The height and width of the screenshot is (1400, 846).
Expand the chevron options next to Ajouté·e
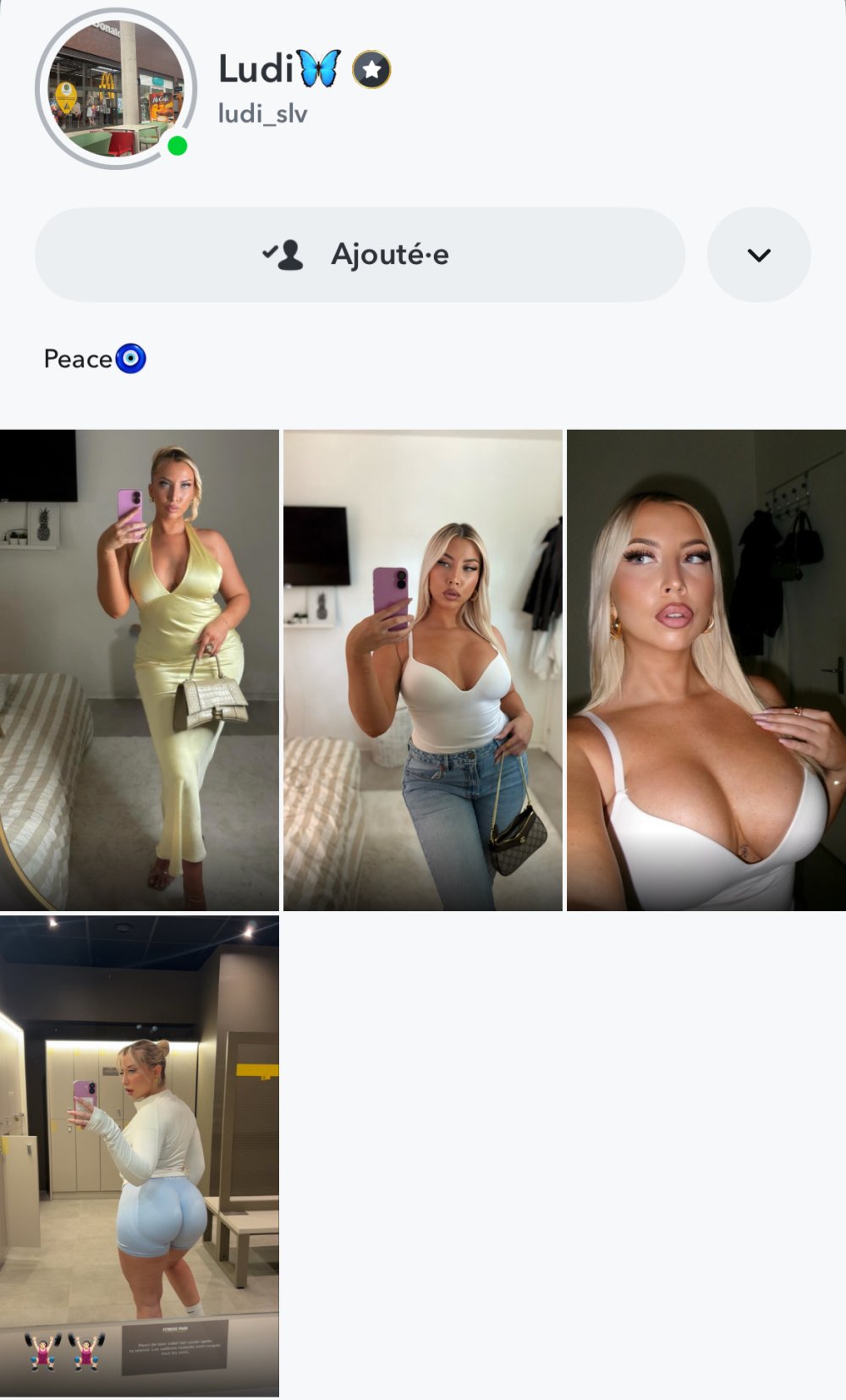tap(759, 255)
